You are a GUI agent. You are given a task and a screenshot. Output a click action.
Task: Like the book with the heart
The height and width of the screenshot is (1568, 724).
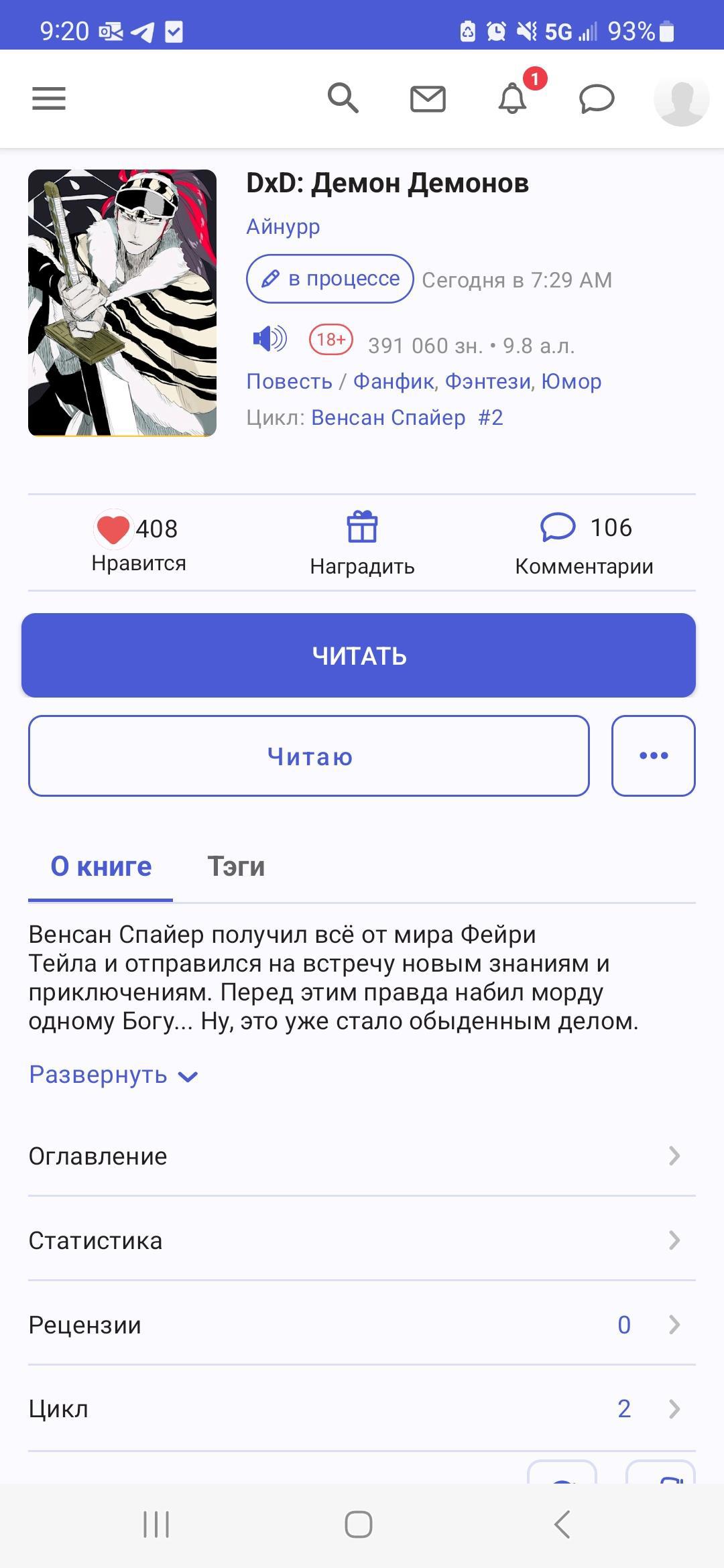coord(113,529)
